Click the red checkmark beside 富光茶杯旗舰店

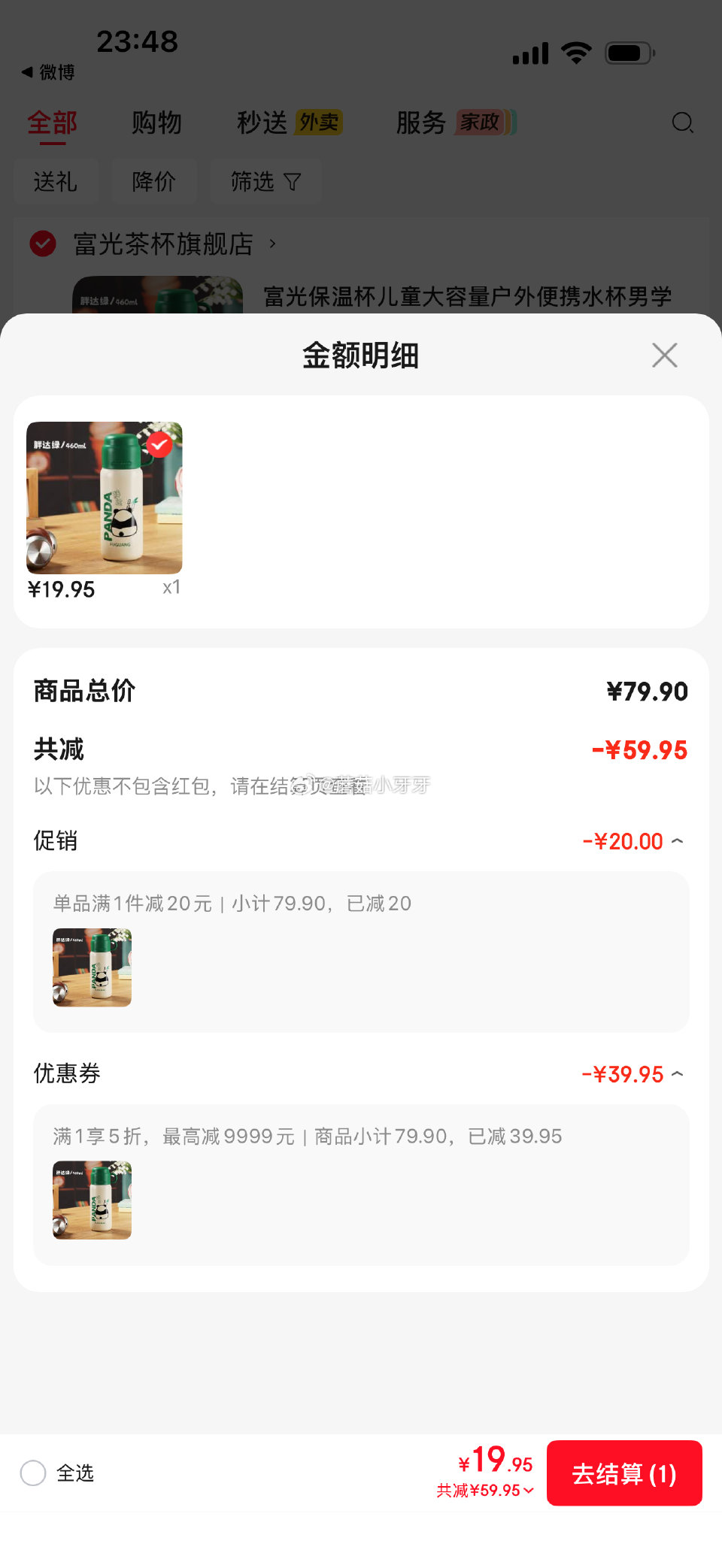42,244
